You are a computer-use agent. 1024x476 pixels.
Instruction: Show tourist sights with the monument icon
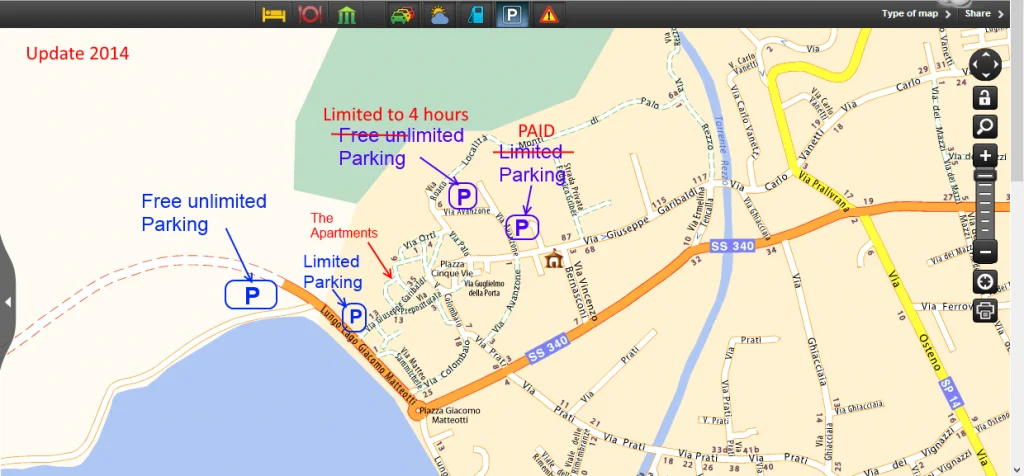pos(347,14)
